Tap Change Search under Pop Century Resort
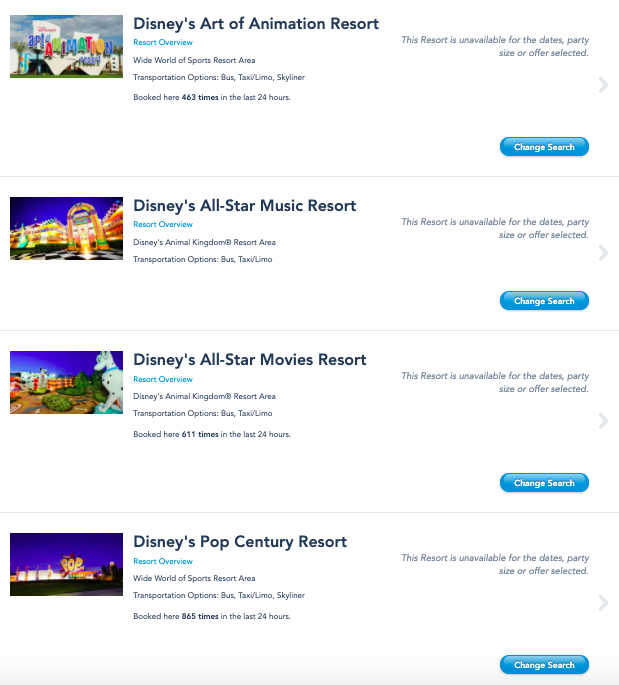Viewport: 619px width, 685px height. [544, 665]
